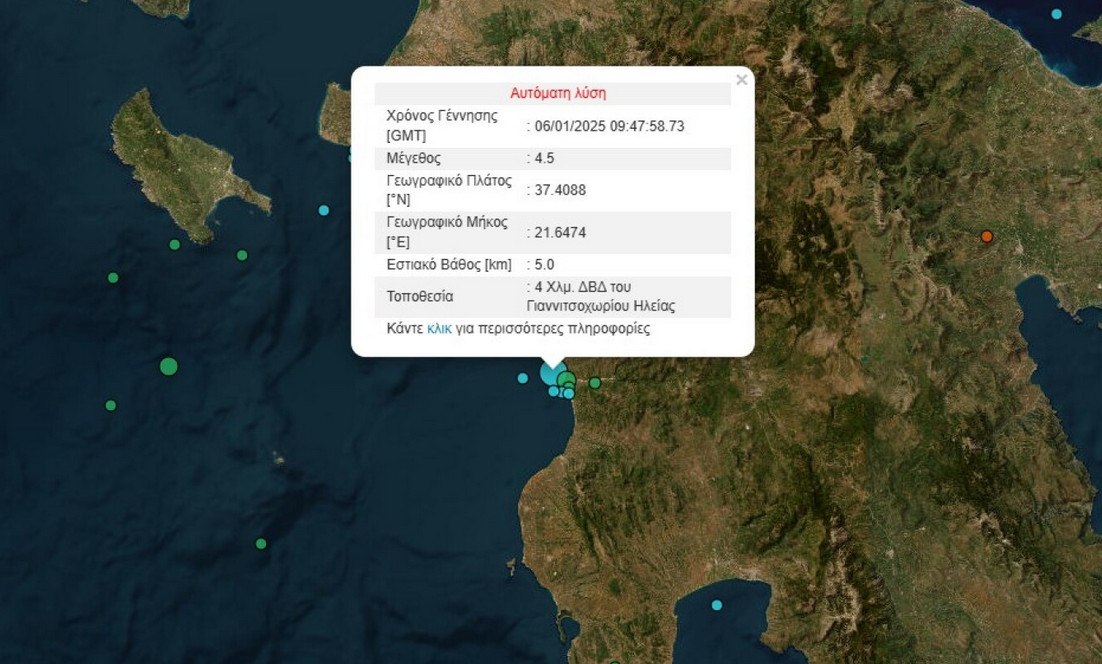
Task: Close the earthquake info popup
Action: (741, 81)
